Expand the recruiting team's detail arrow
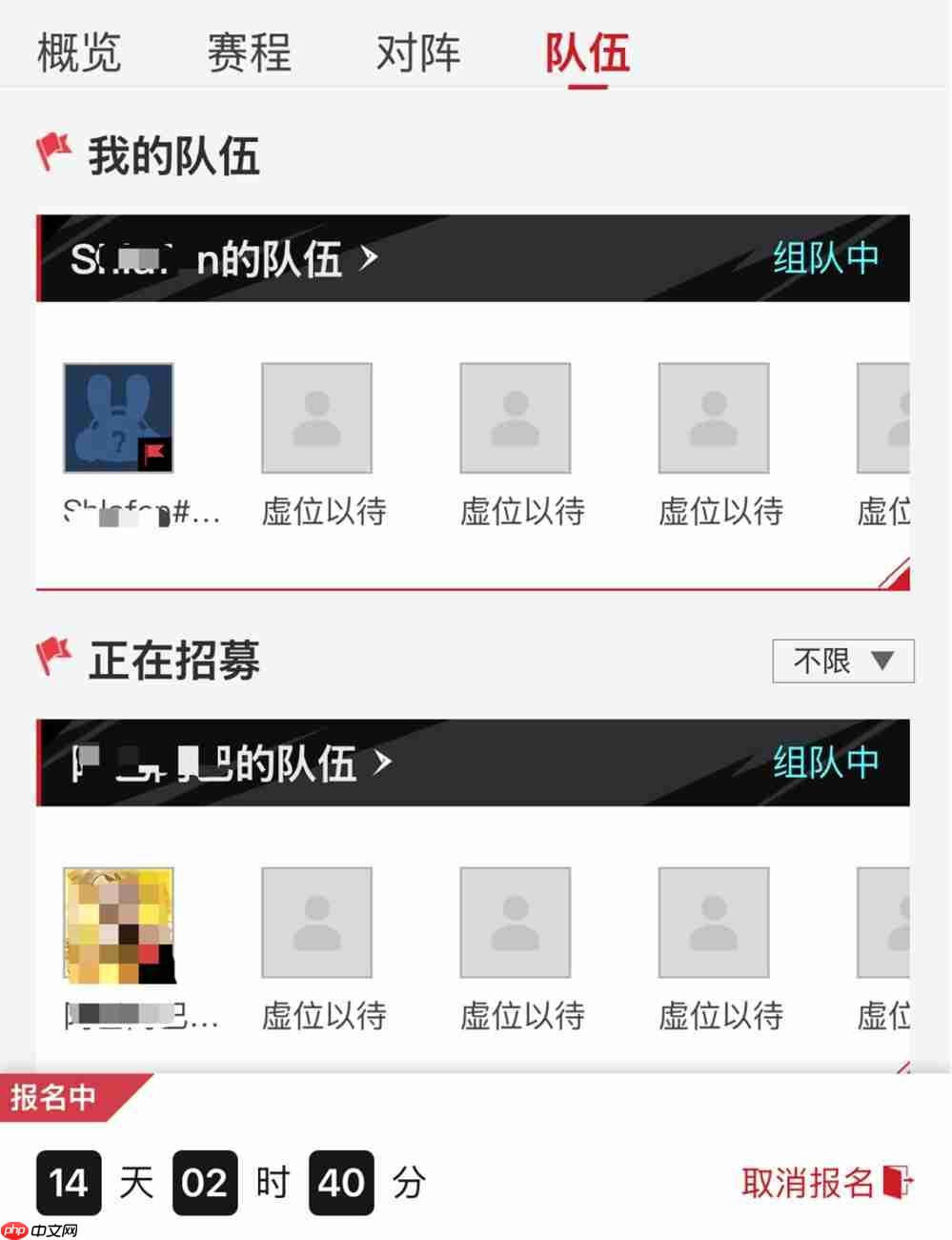This screenshot has width=952, height=1240. [386, 763]
